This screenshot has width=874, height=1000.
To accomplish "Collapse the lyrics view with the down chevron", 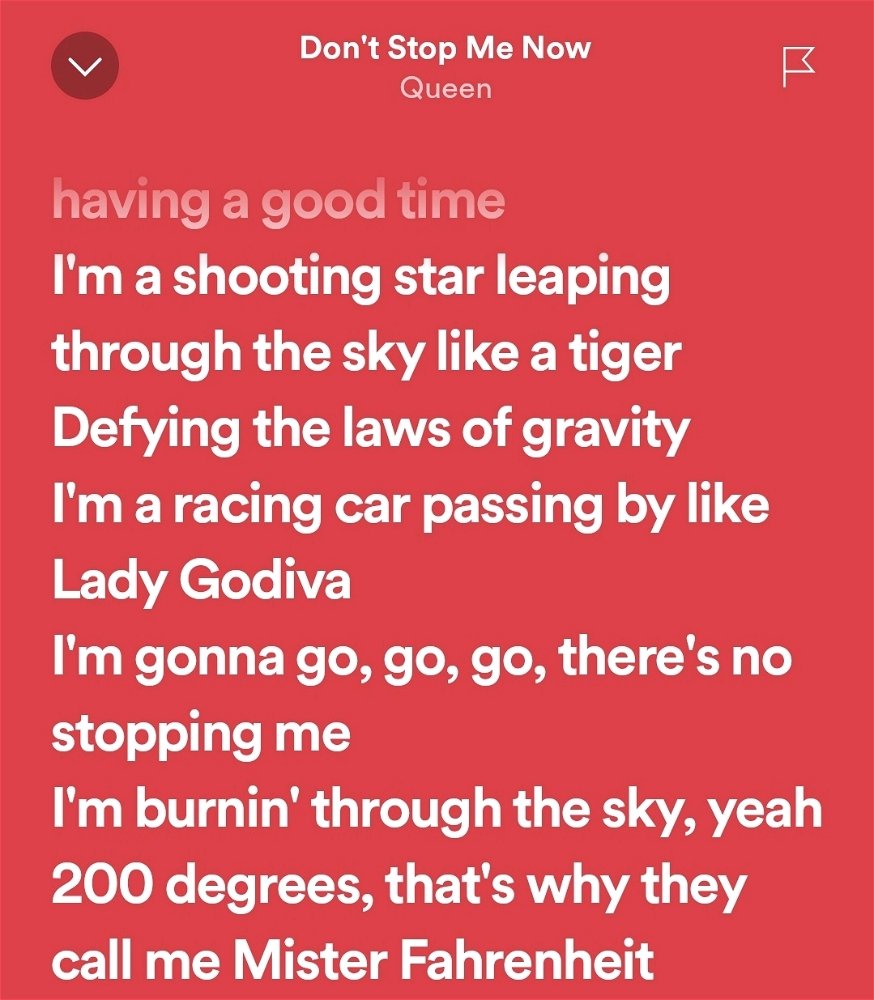I will pos(85,66).
